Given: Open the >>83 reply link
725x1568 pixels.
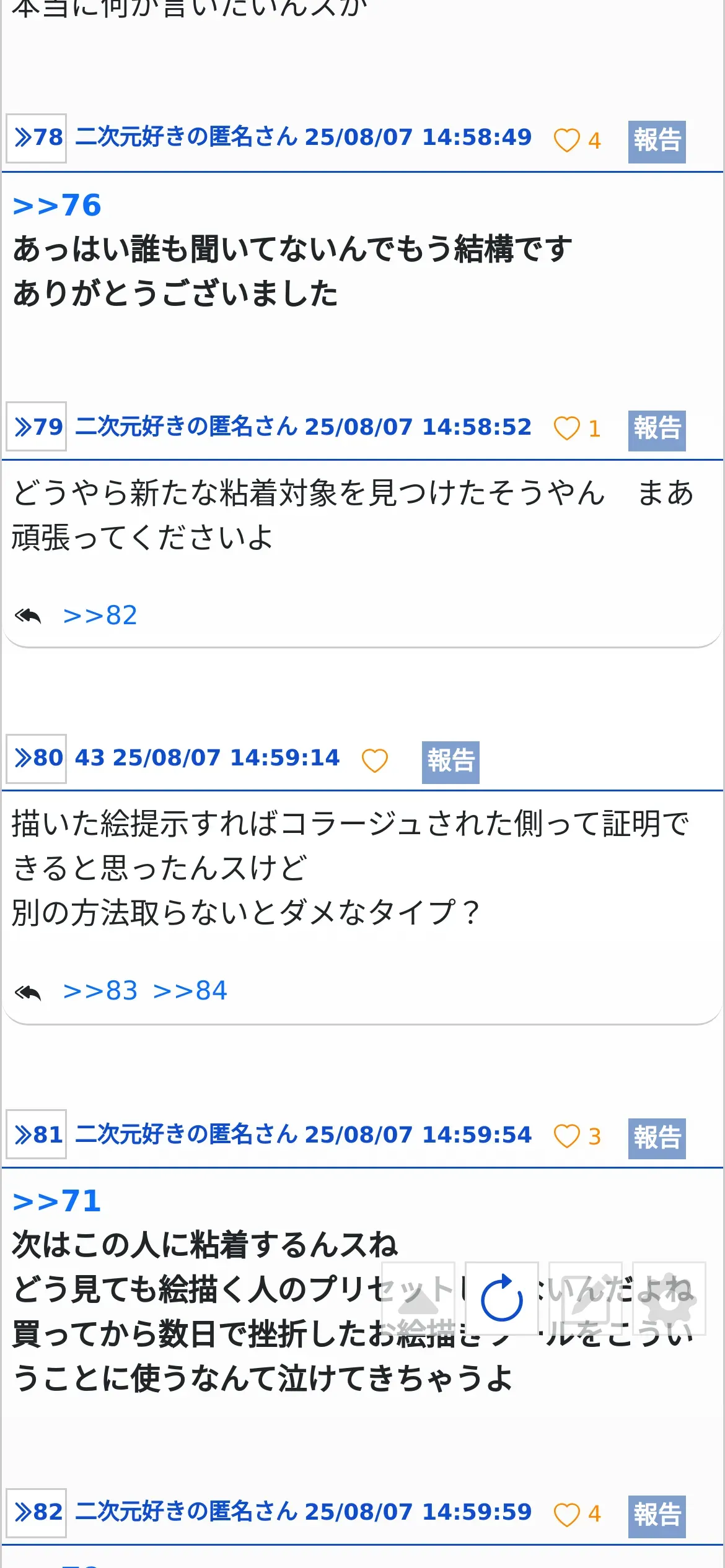Looking at the screenshot, I should (100, 991).
